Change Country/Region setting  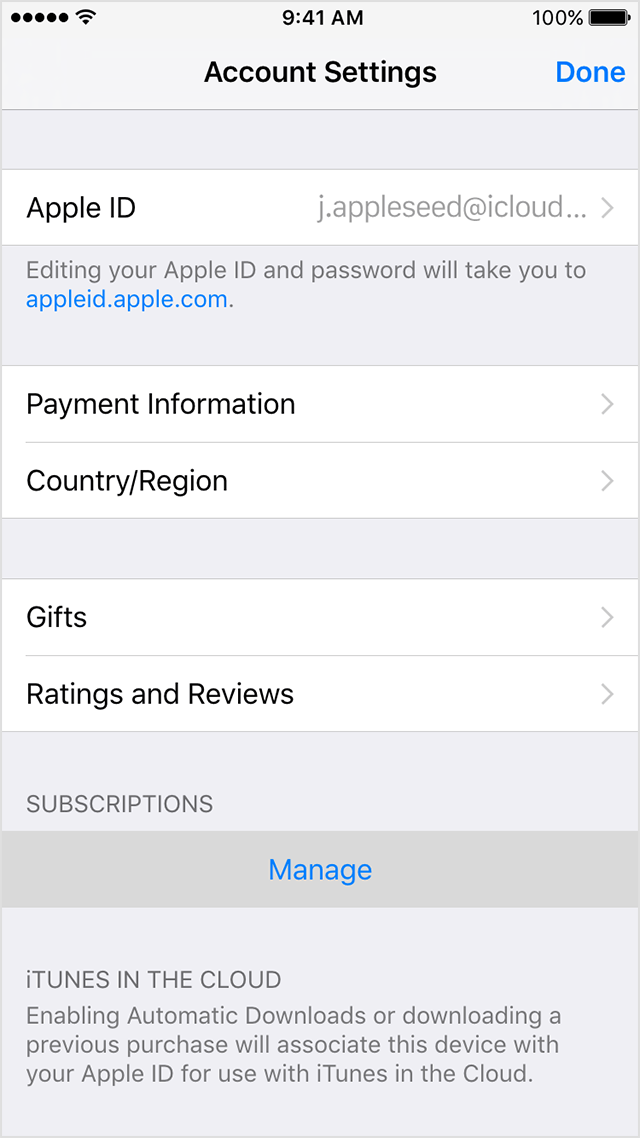tap(320, 481)
